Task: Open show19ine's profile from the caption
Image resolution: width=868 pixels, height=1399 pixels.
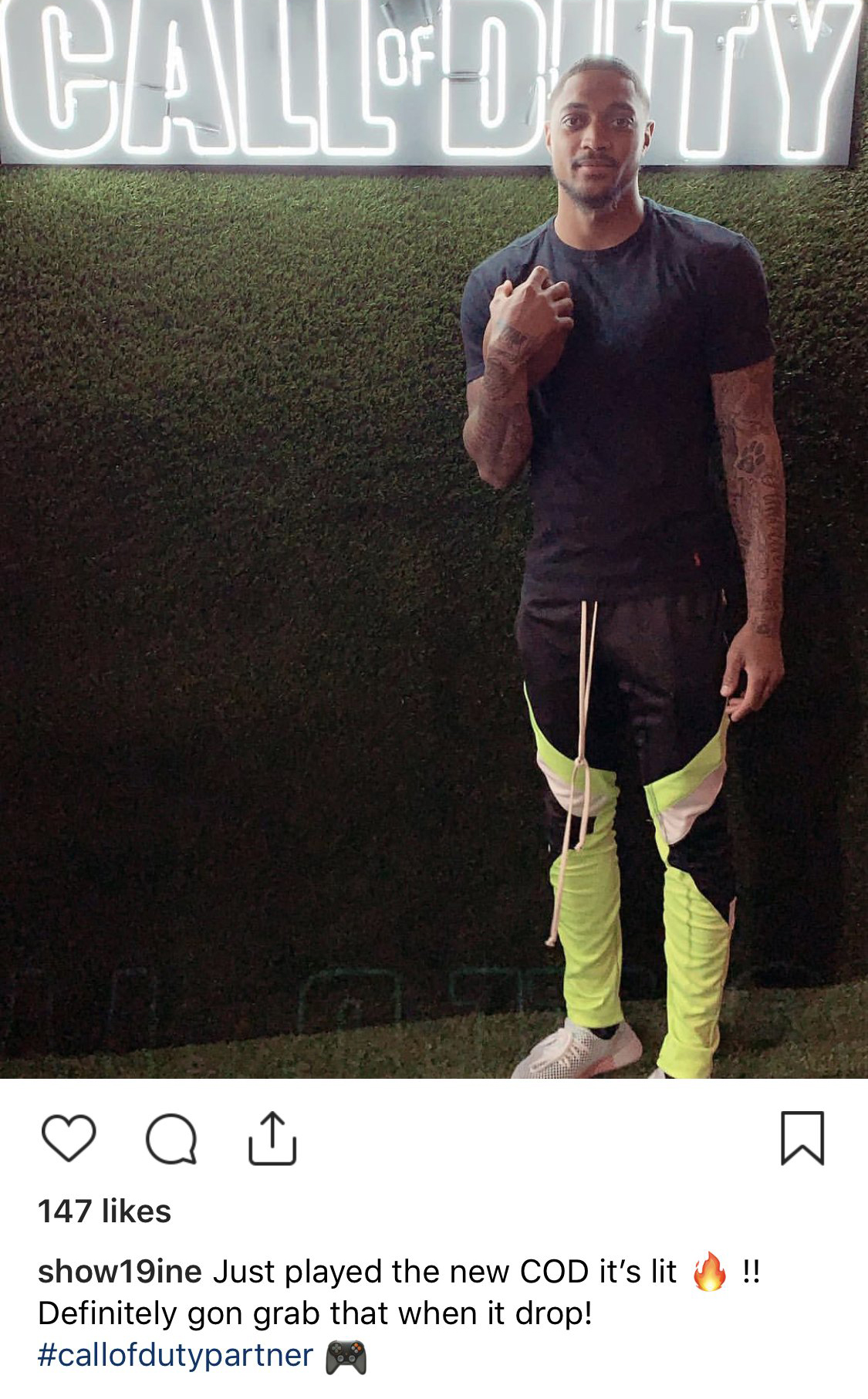Action: pyautogui.click(x=120, y=1271)
